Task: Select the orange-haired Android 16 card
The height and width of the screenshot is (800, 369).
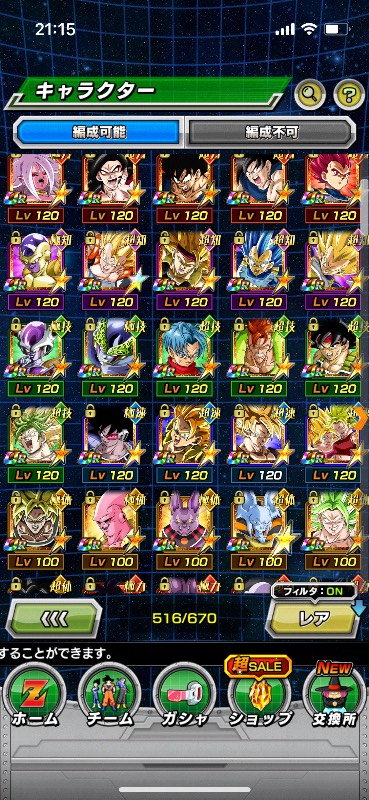Action: point(259,357)
